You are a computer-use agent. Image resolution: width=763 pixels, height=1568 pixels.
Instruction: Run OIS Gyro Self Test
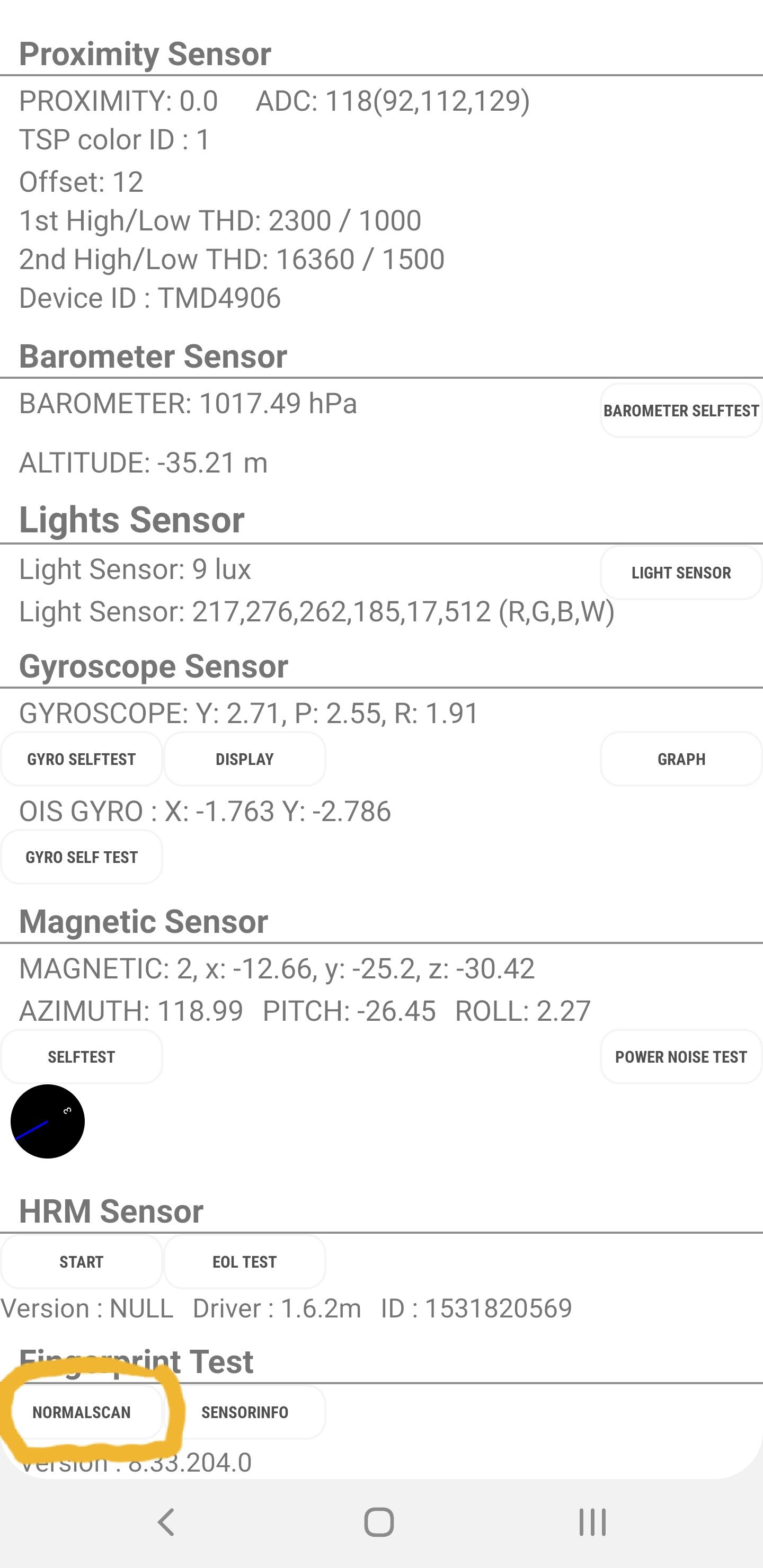pyautogui.click(x=82, y=857)
